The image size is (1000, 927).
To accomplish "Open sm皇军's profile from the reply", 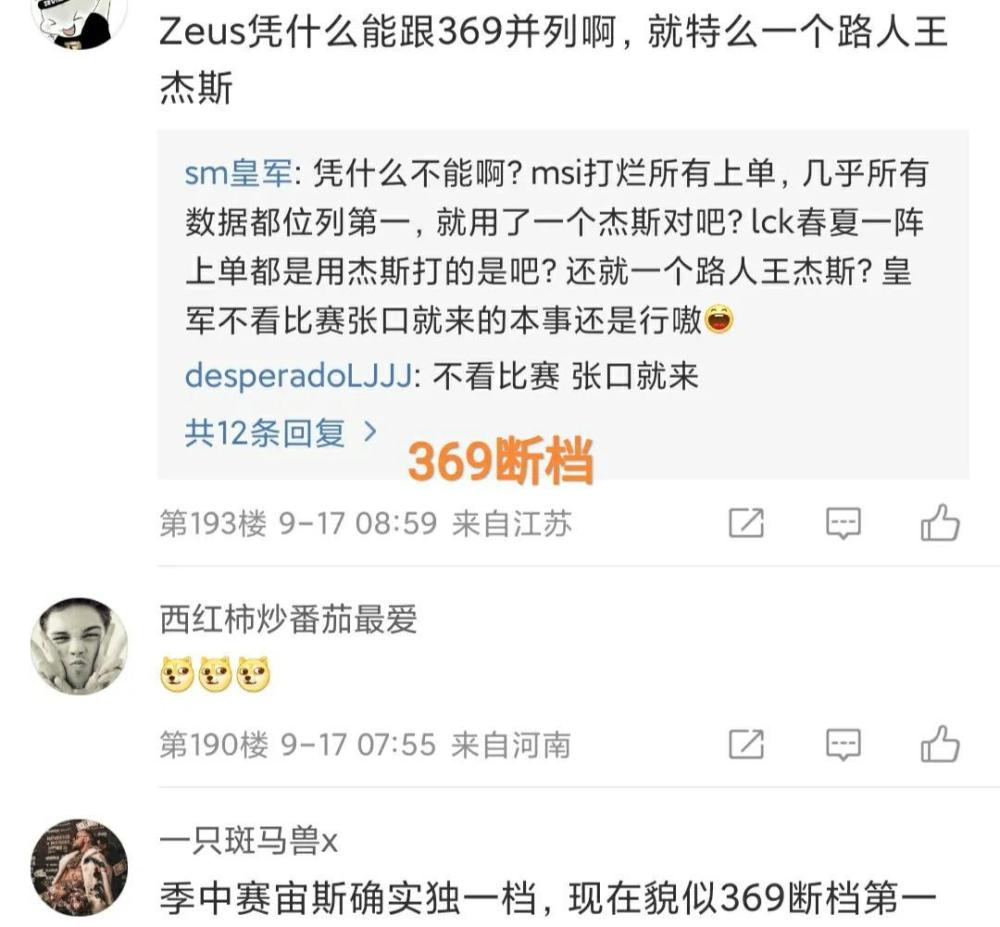I will [x=238, y=175].
